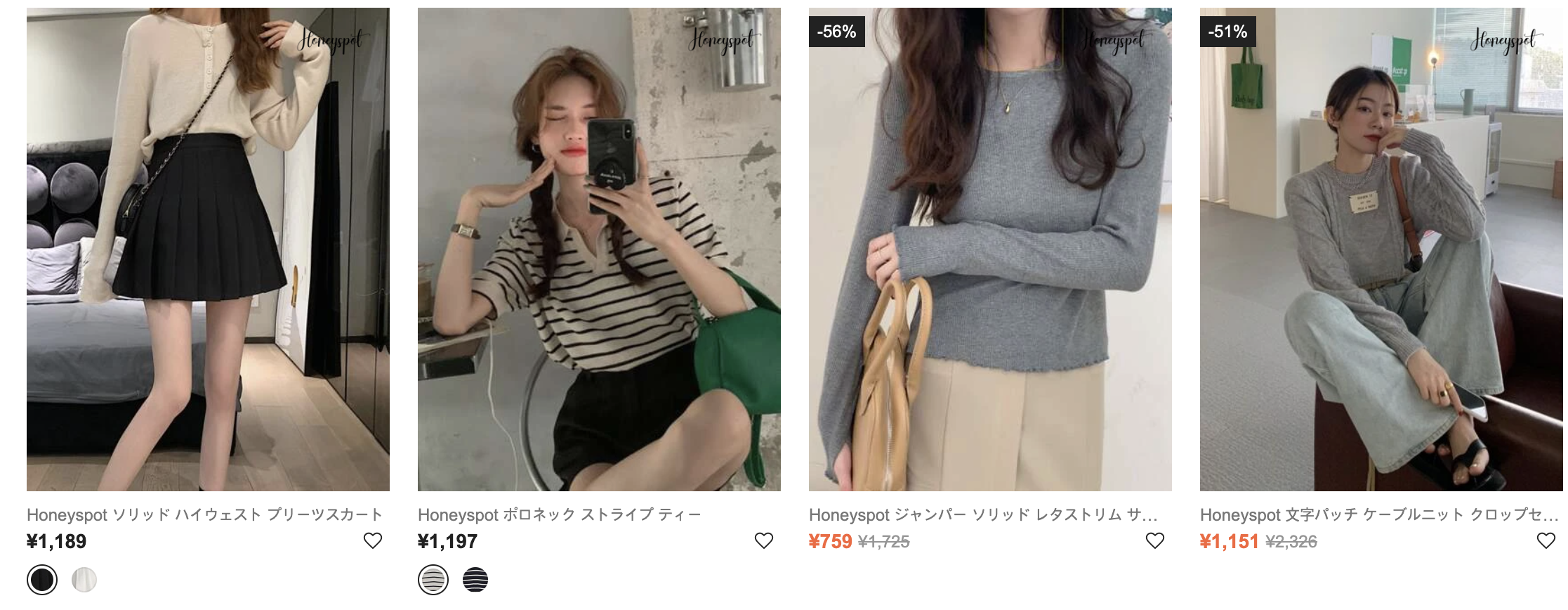Open Honeyspot ジャンパー ソリッド レタストリム title

coord(983,514)
